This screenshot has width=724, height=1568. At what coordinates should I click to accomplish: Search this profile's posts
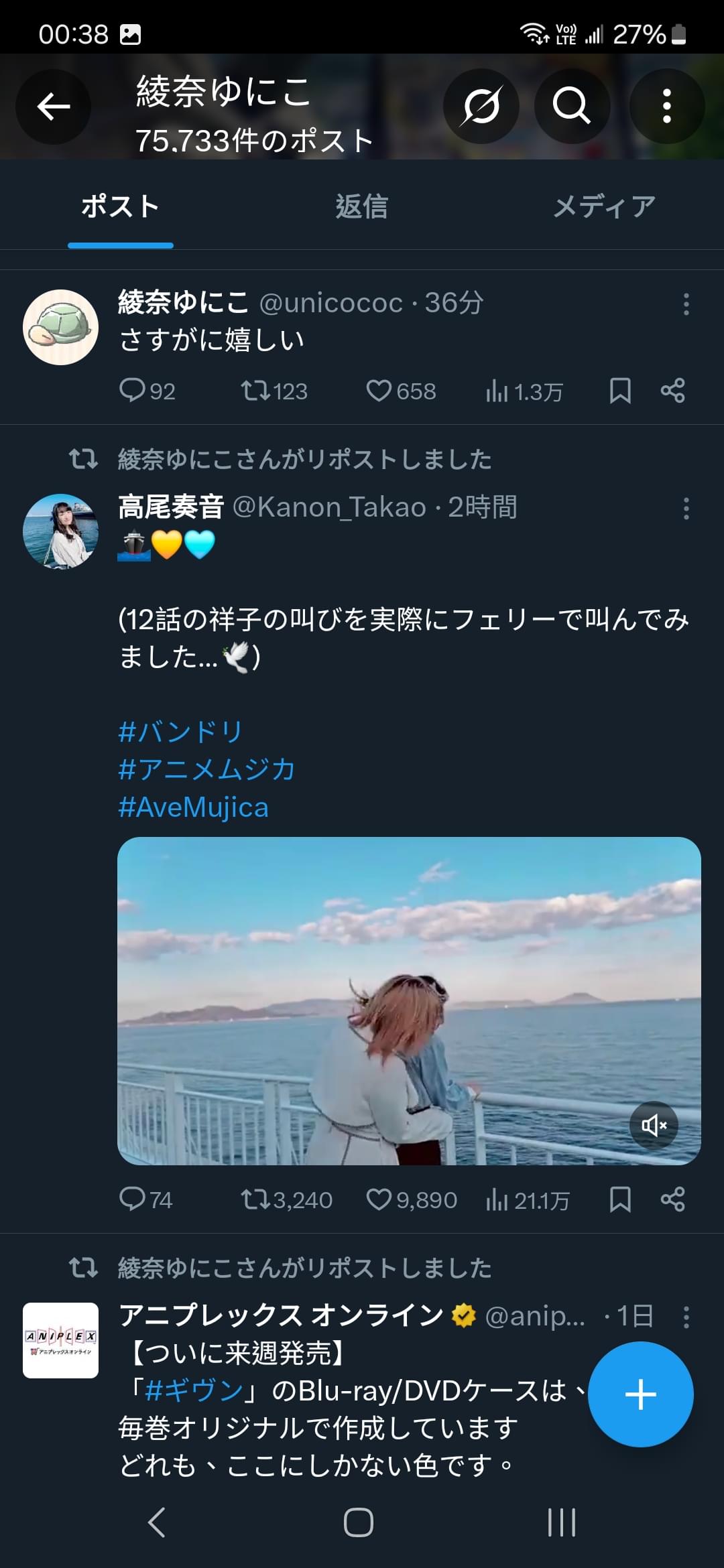(572, 107)
